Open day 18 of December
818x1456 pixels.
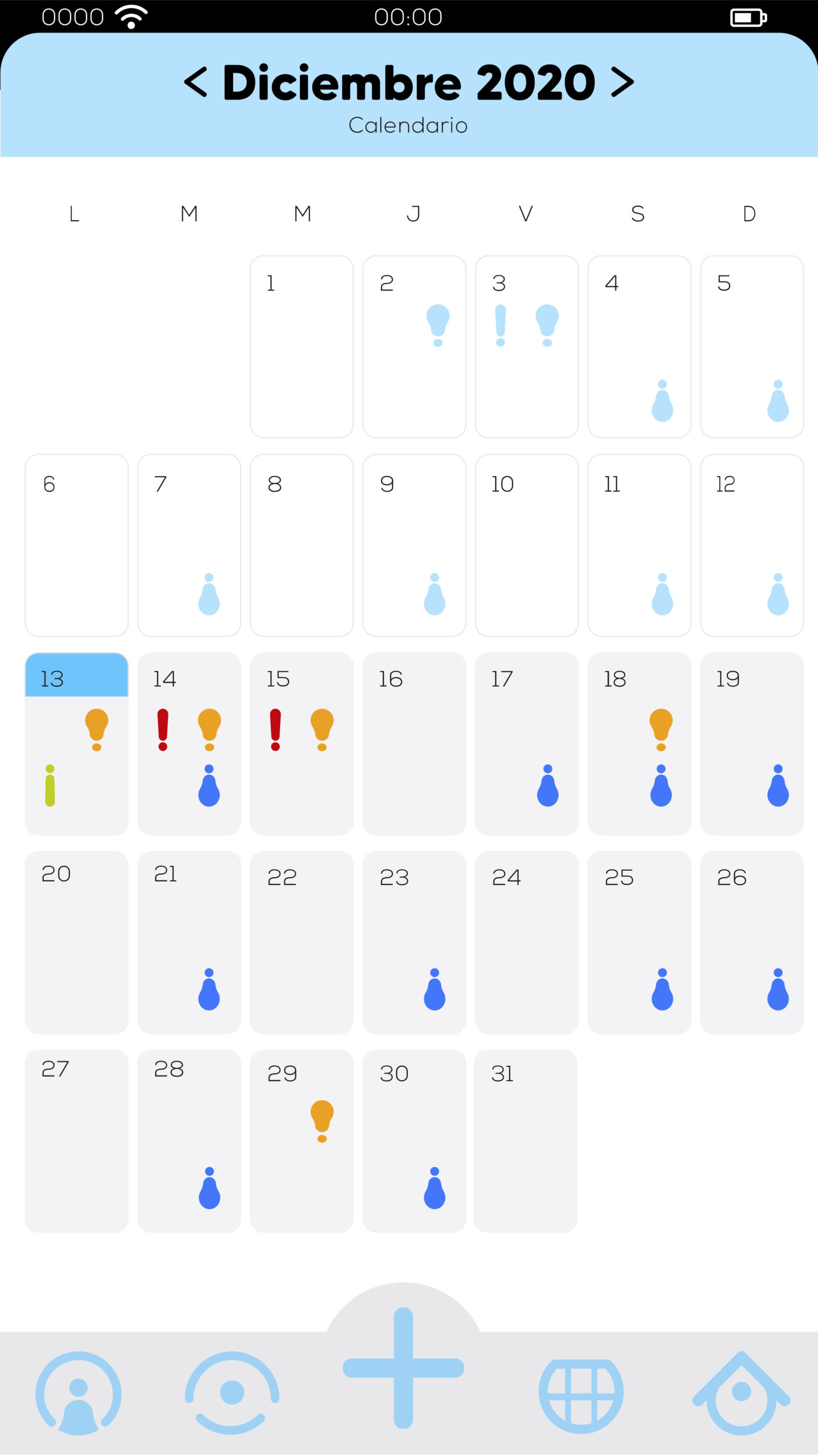(x=639, y=743)
